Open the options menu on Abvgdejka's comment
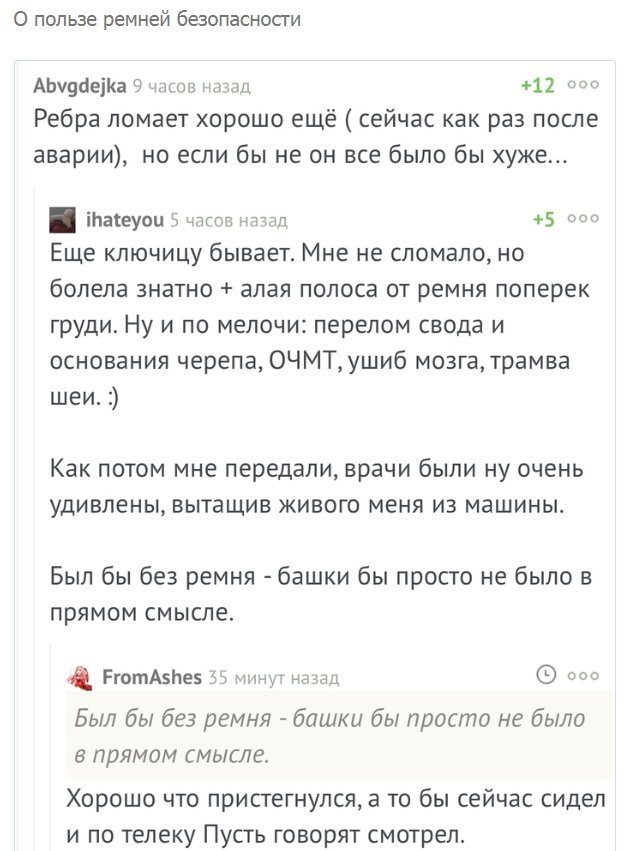The height and width of the screenshot is (851, 628). click(584, 86)
